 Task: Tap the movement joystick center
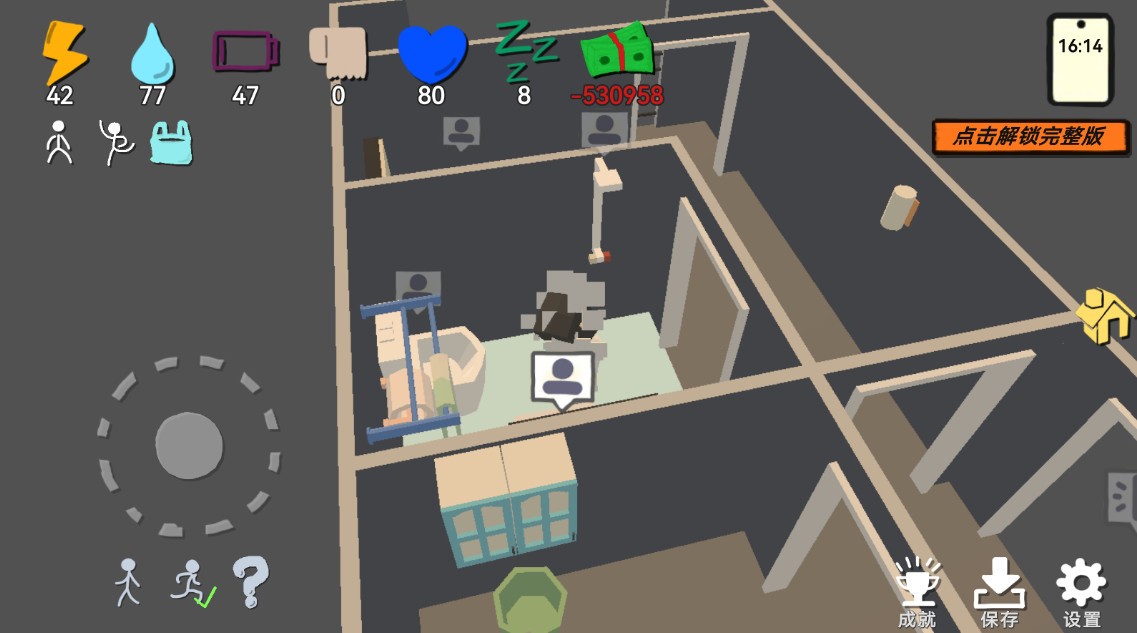[x=189, y=445]
